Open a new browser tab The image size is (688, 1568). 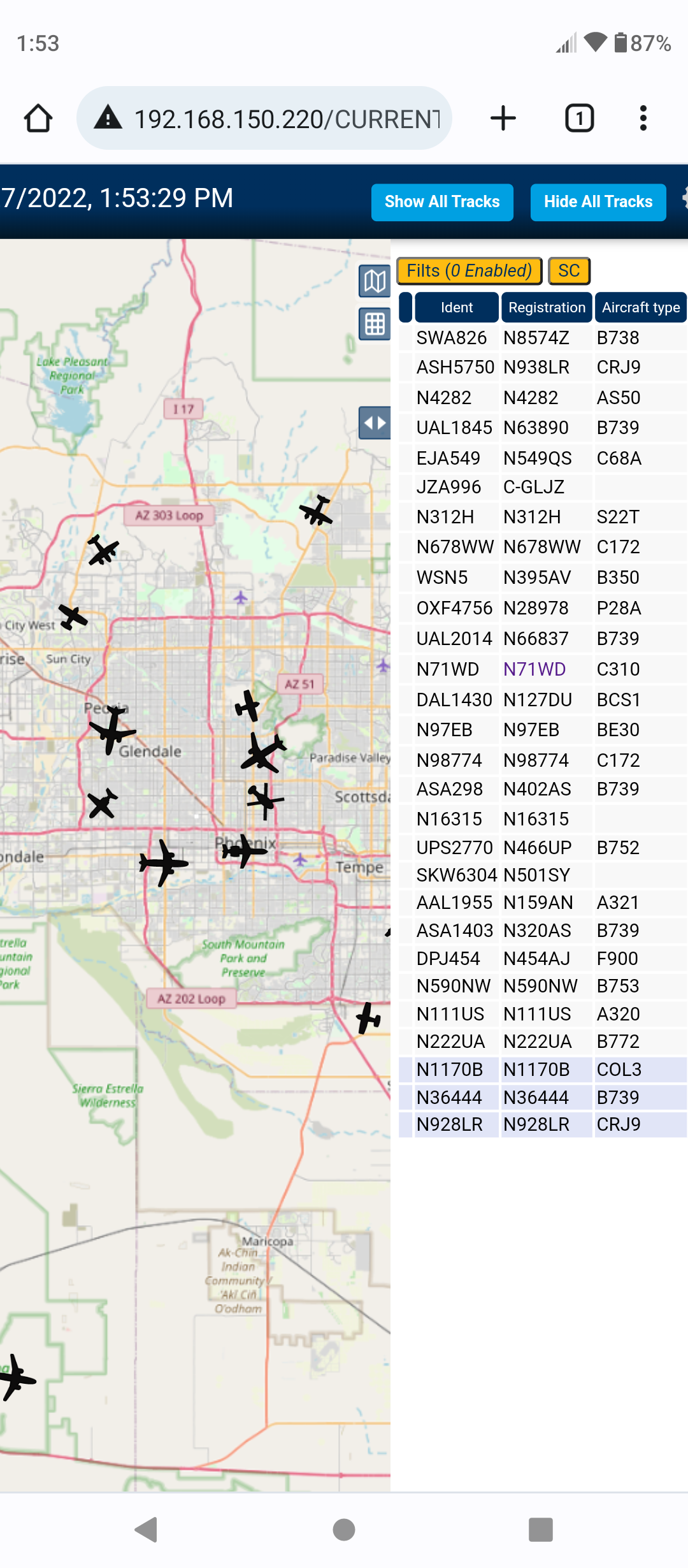[503, 118]
